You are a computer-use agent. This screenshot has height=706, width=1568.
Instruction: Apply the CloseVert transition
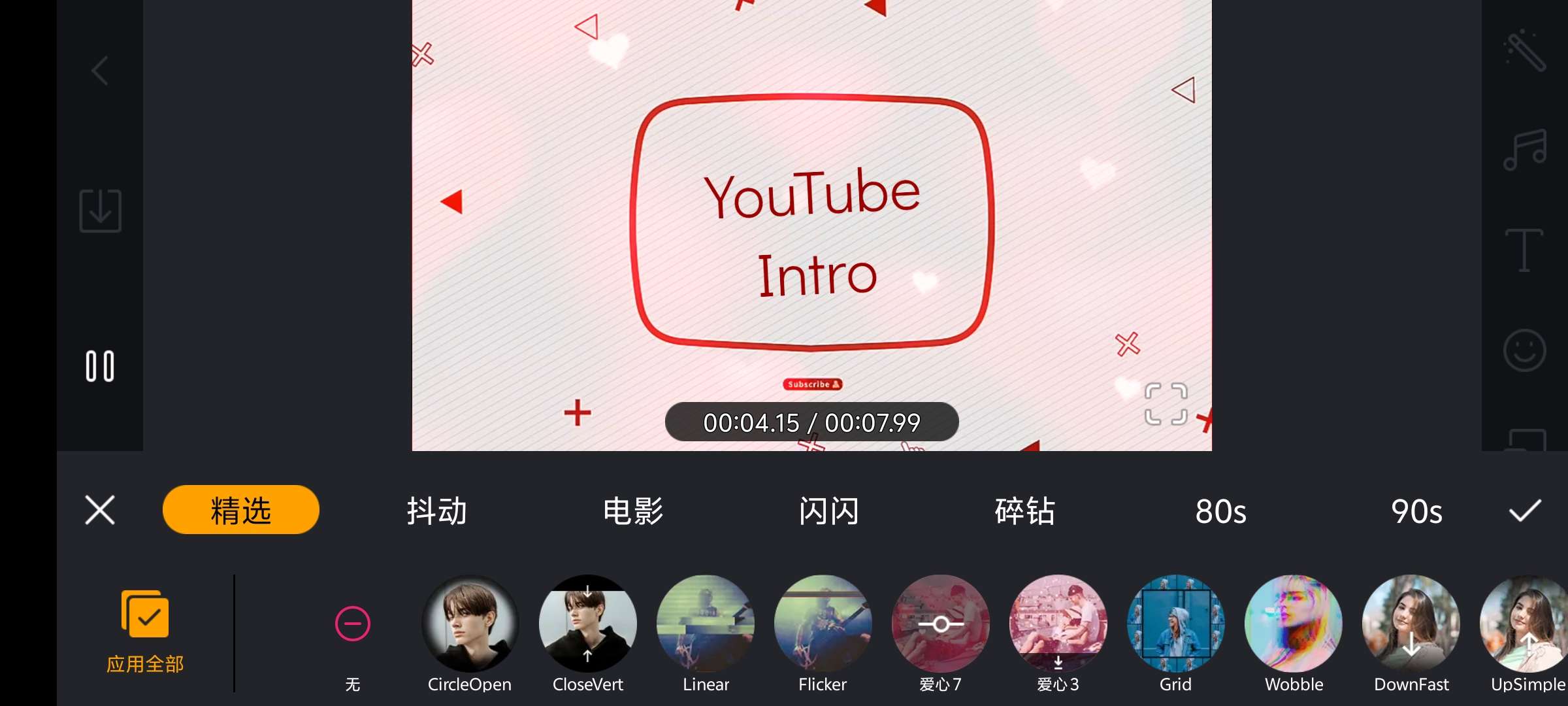click(587, 624)
